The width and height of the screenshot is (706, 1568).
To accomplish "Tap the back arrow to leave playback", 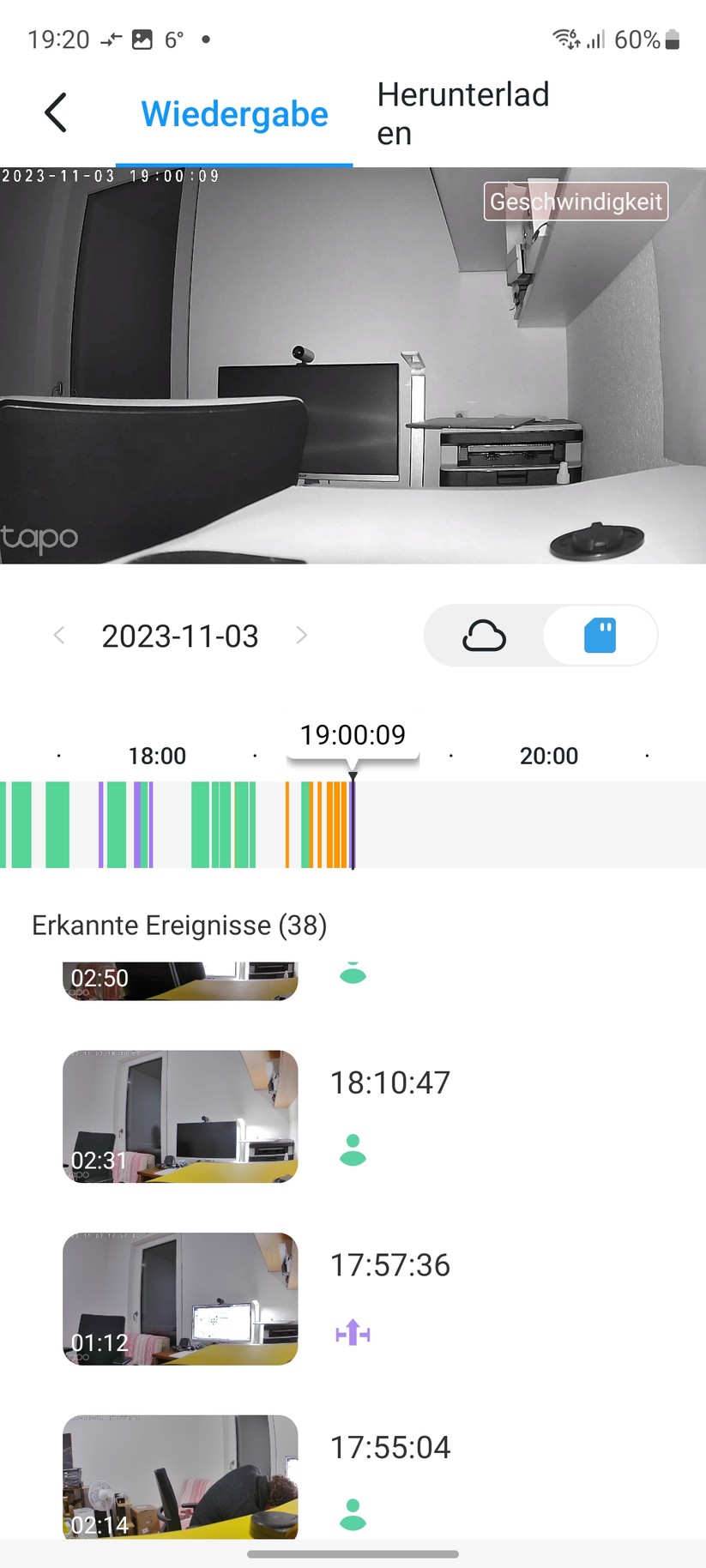I will (x=54, y=112).
